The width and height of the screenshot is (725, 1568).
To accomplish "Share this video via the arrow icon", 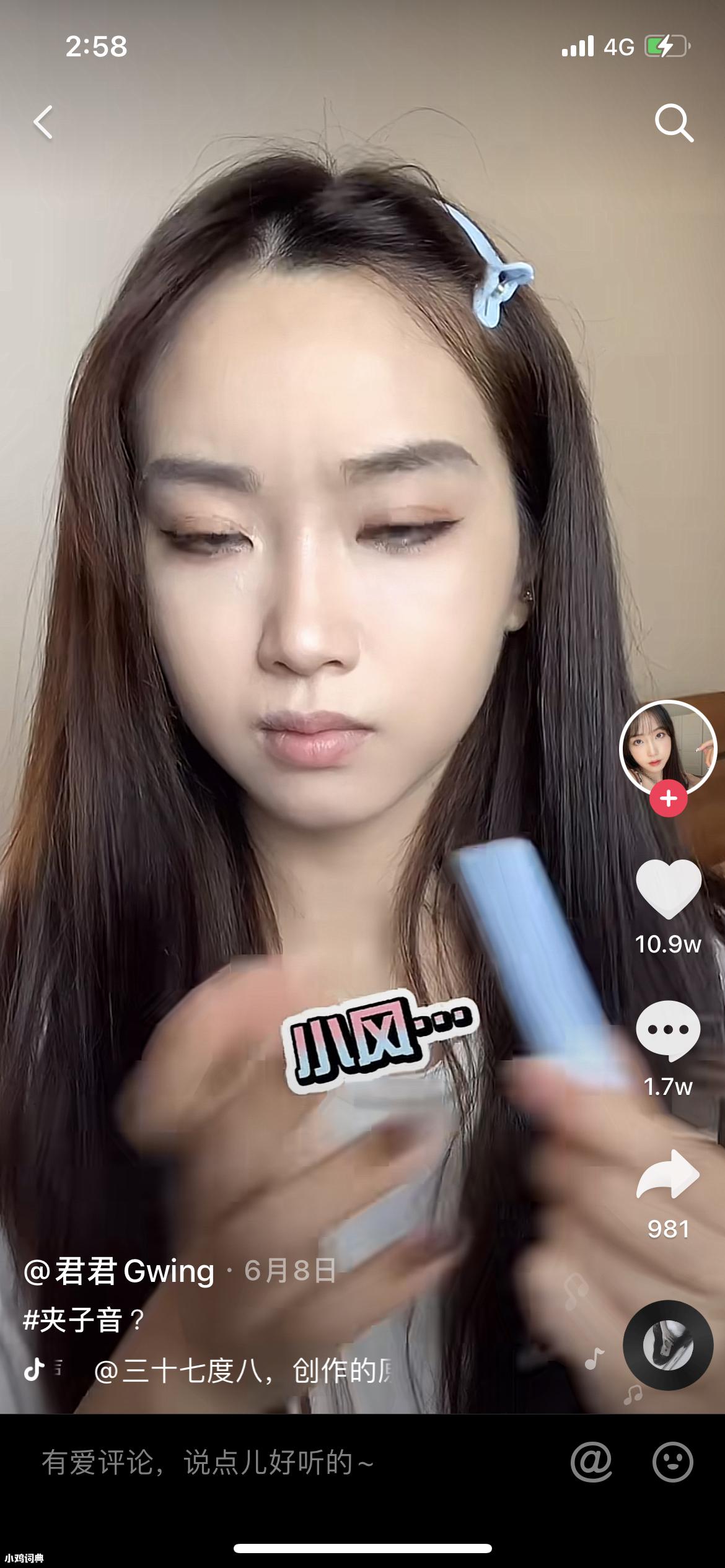I will point(668,1175).
